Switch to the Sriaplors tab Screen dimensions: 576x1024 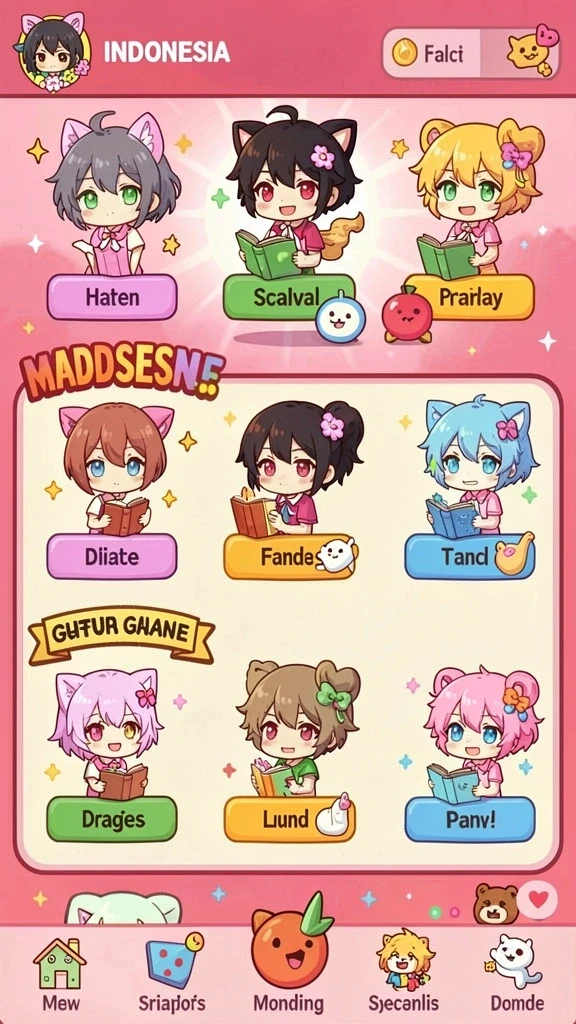coord(172,975)
